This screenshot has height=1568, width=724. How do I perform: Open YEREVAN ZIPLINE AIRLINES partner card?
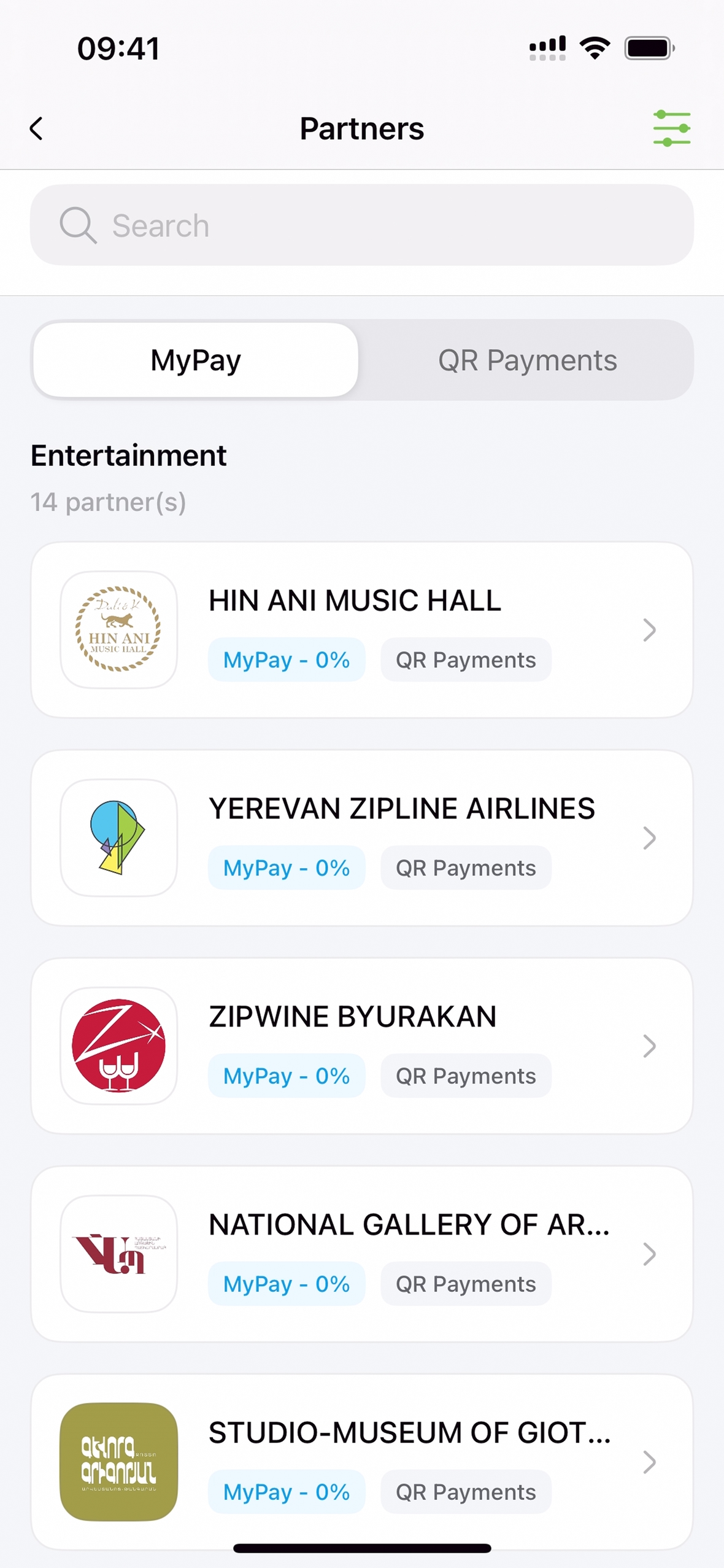click(362, 838)
